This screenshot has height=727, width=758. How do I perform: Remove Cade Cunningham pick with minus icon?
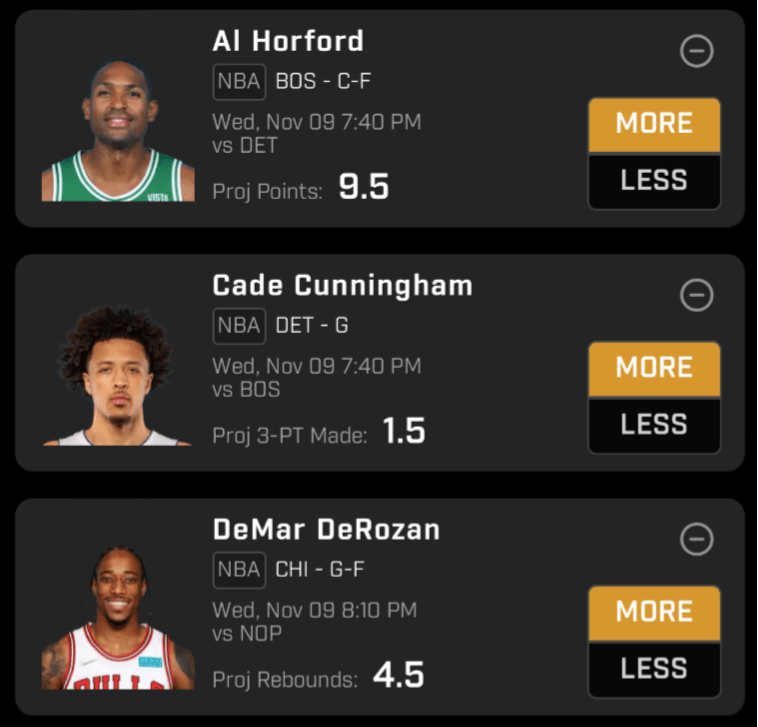point(696,295)
